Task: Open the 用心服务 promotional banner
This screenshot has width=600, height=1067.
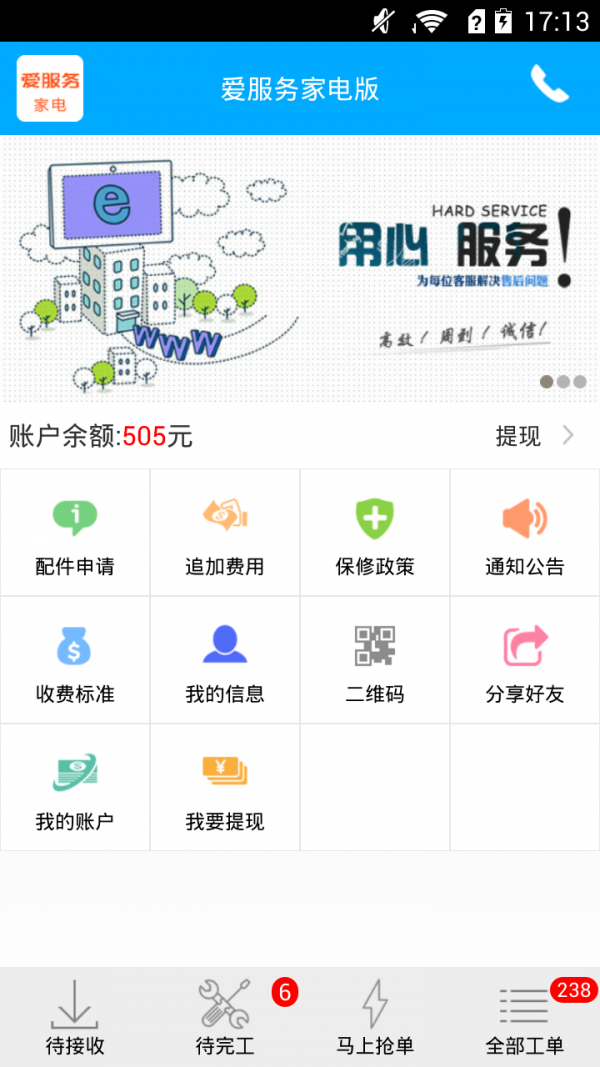Action: coord(300,268)
